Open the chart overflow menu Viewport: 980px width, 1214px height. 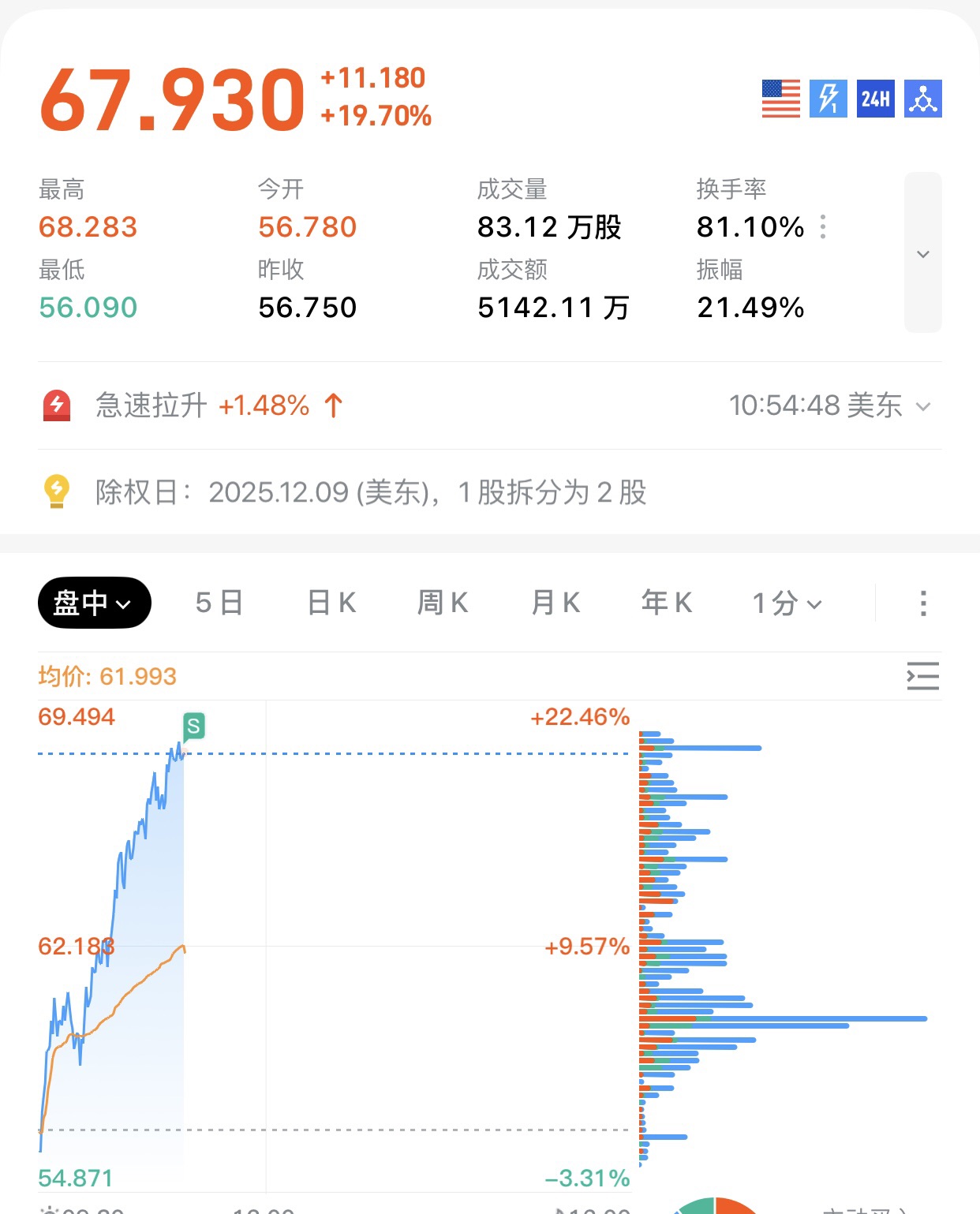[x=922, y=603]
